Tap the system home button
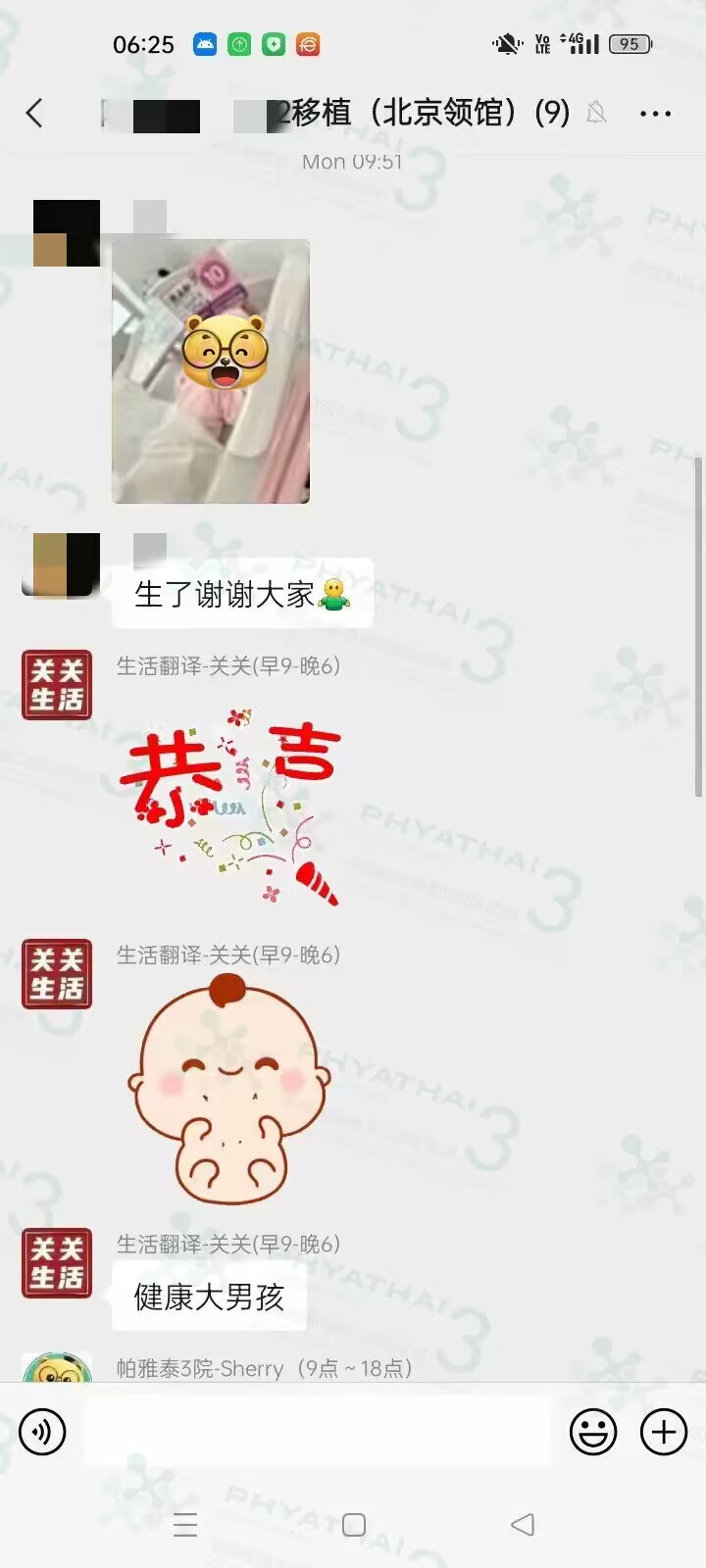706x1568 pixels. [354, 1525]
